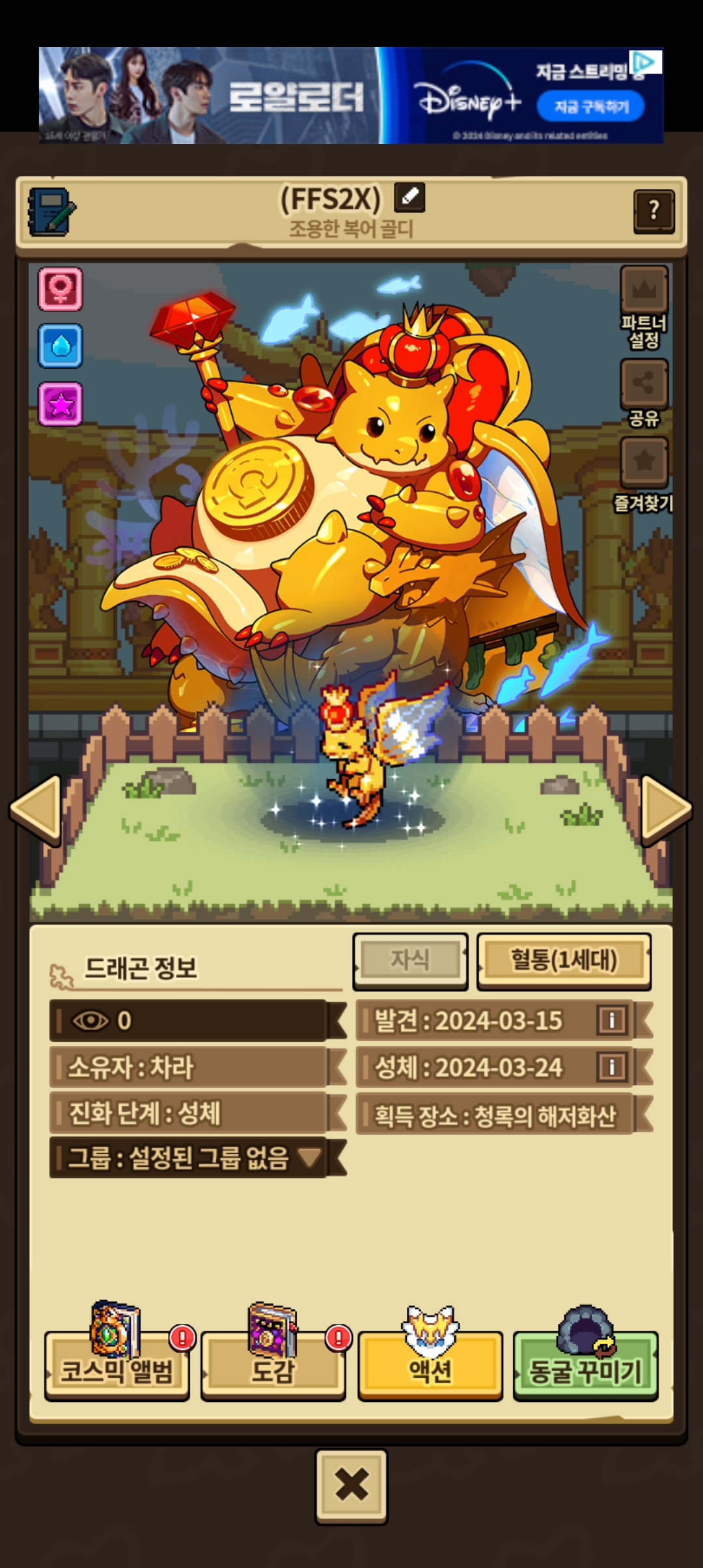Viewport: 703px width, 1568px height.
Task: Add dragon to 즐겨찾기 favorites
Action: (x=644, y=462)
